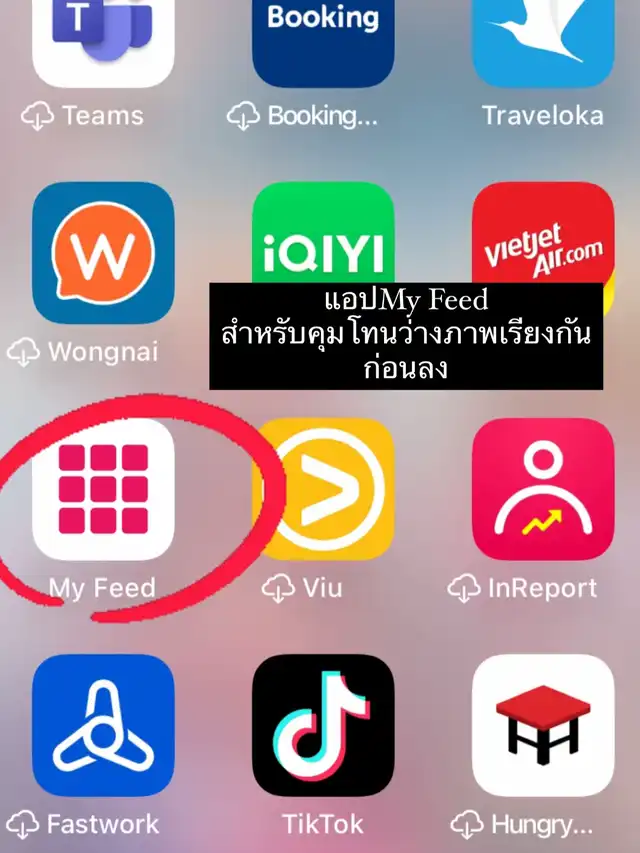The height and width of the screenshot is (853, 640).
Task: Launch the VietjetAir.com app
Action: pos(543,232)
